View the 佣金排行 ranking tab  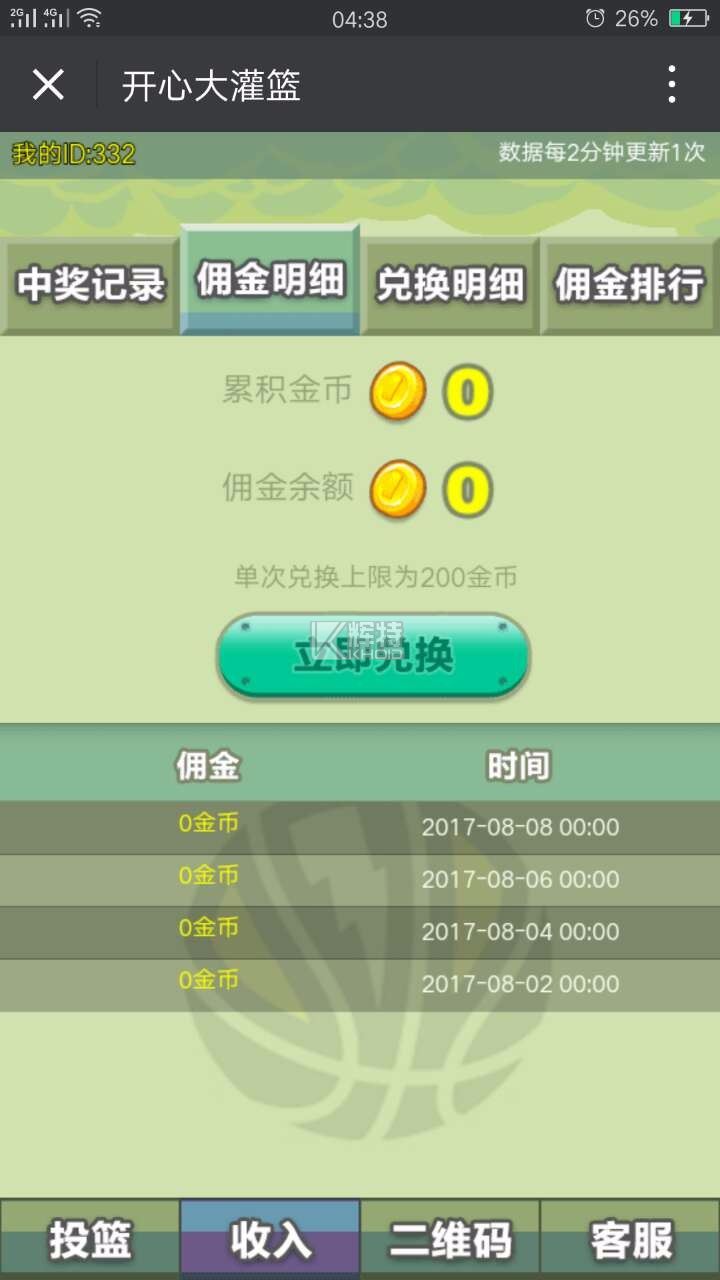(x=630, y=286)
